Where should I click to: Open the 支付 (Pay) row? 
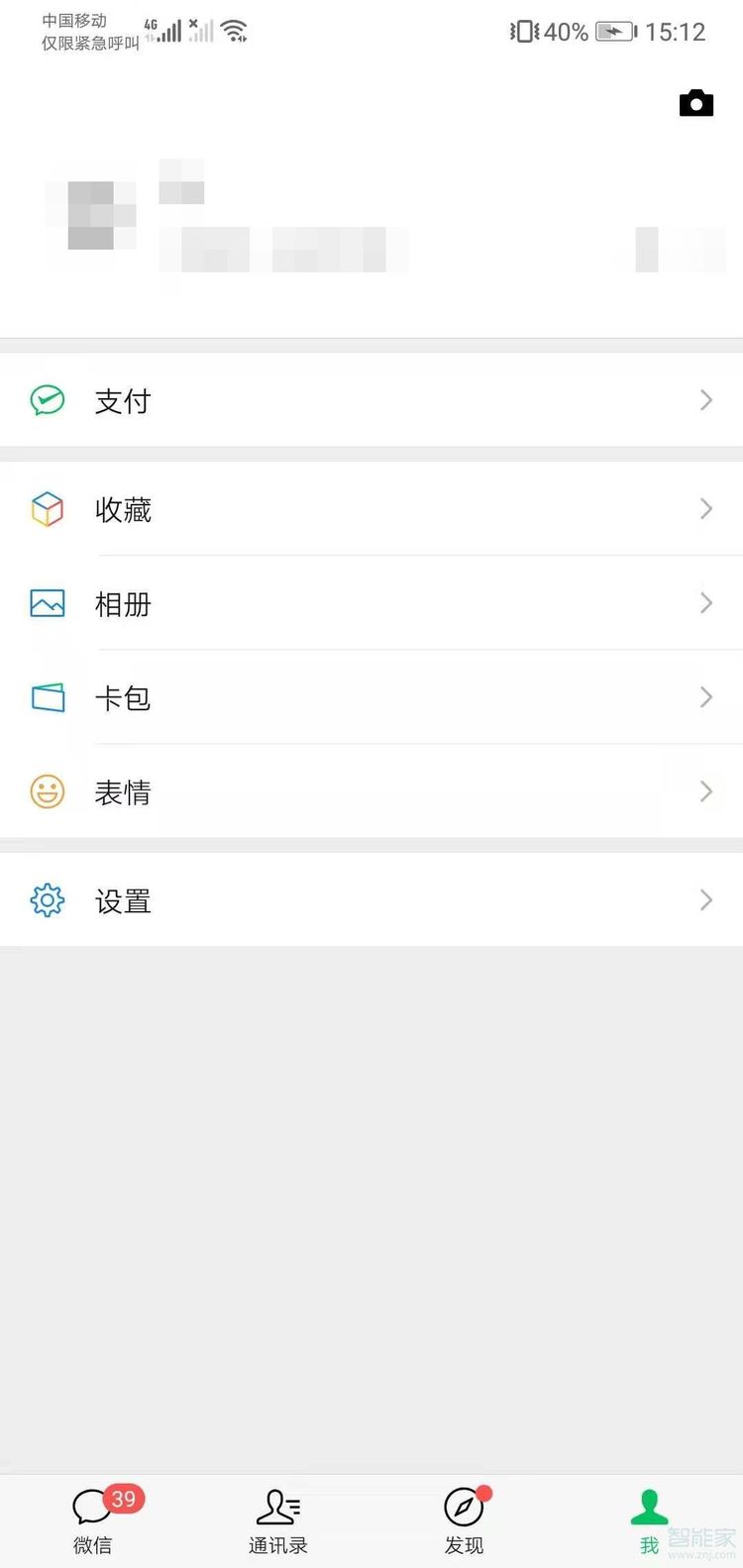point(371,400)
